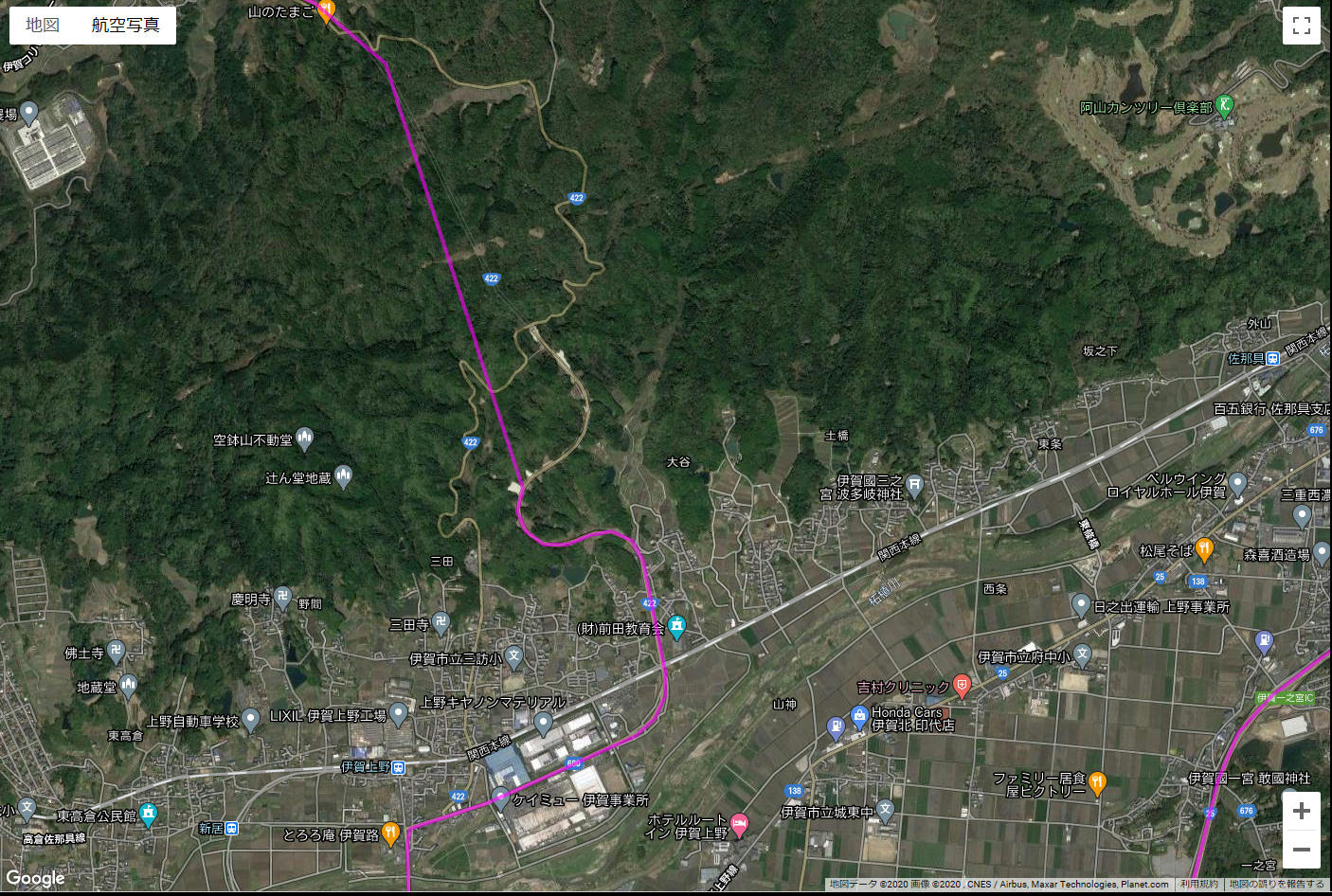This screenshot has height=896, width=1332.
Task: Open the (財)前田教育会 museum marker
Action: click(676, 626)
